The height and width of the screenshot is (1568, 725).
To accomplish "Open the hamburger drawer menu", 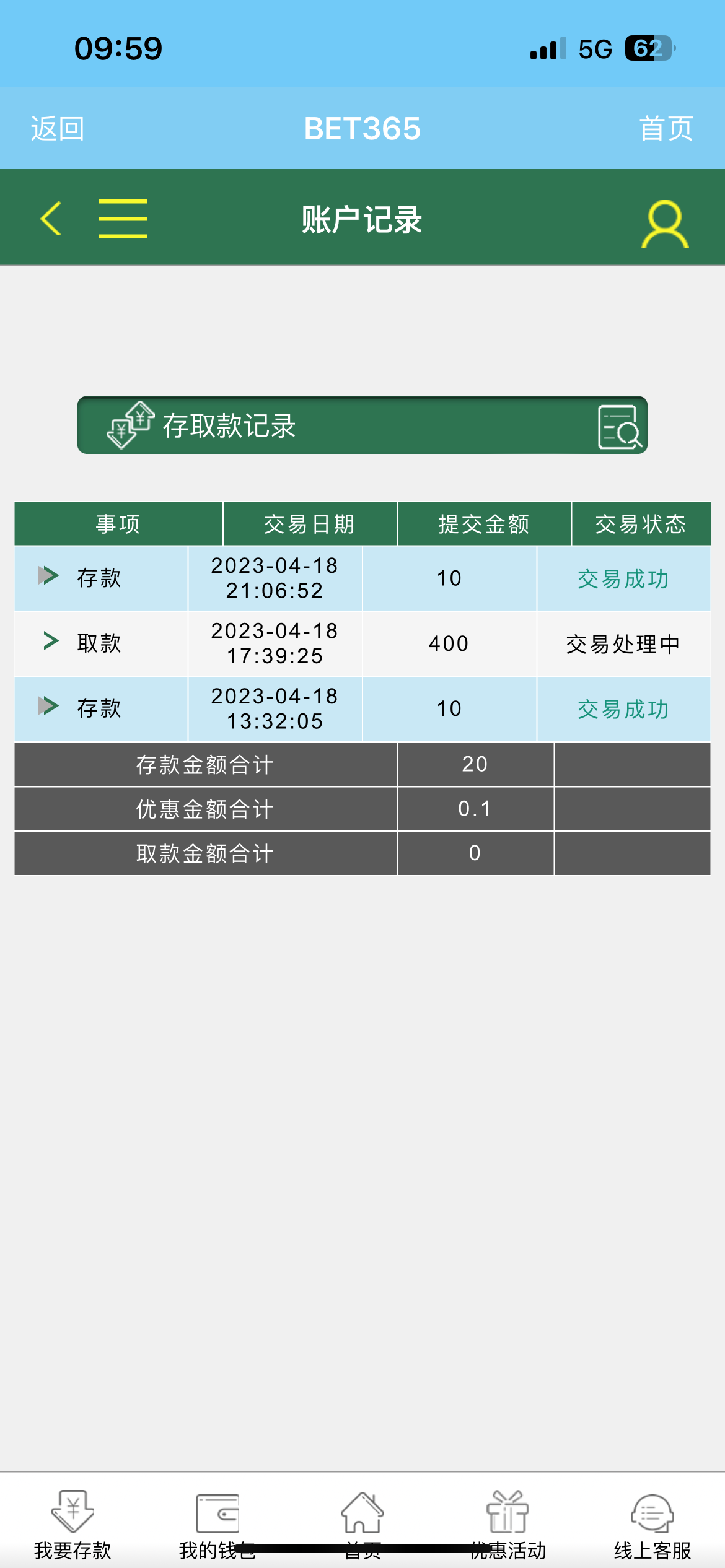I will pos(123,218).
